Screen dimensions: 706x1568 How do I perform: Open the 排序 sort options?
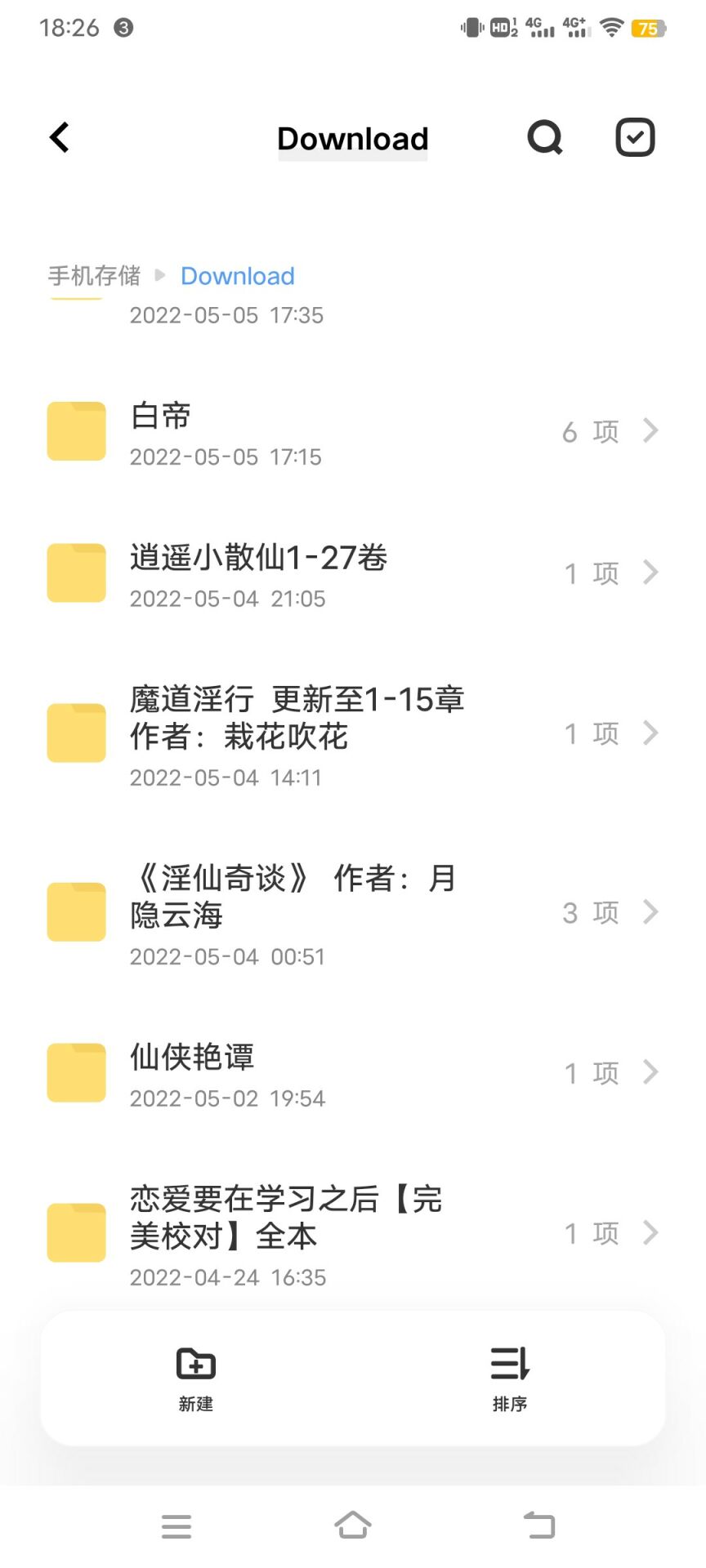(510, 1379)
